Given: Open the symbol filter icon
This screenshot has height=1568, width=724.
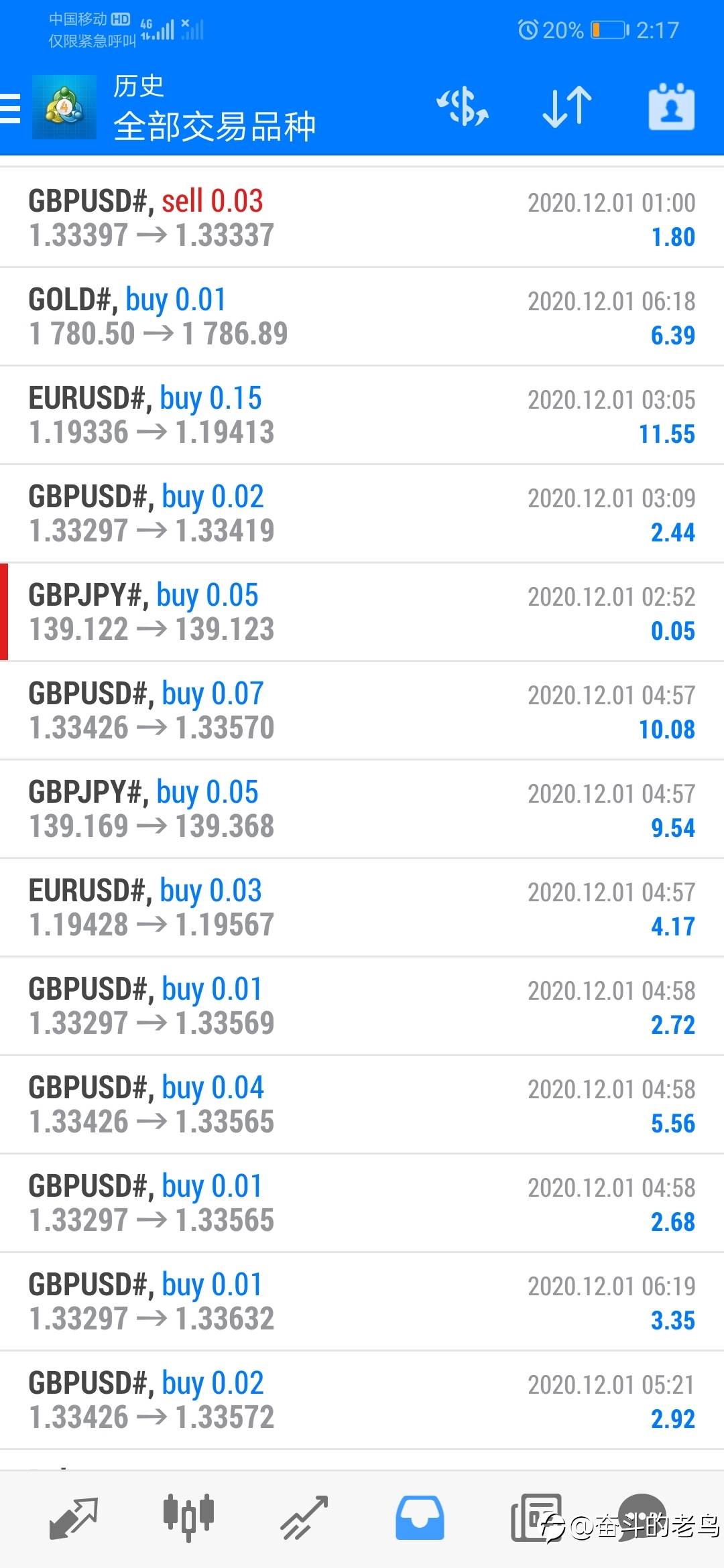Looking at the screenshot, I should click(x=463, y=107).
